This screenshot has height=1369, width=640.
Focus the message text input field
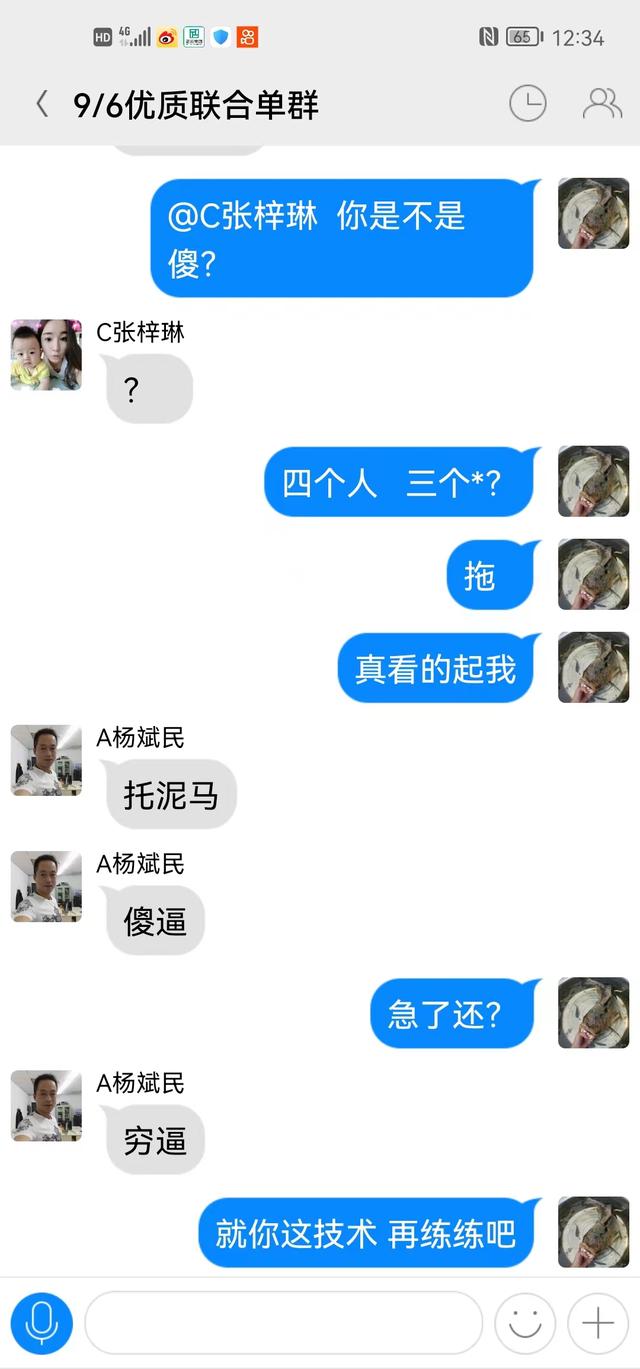click(x=283, y=1323)
